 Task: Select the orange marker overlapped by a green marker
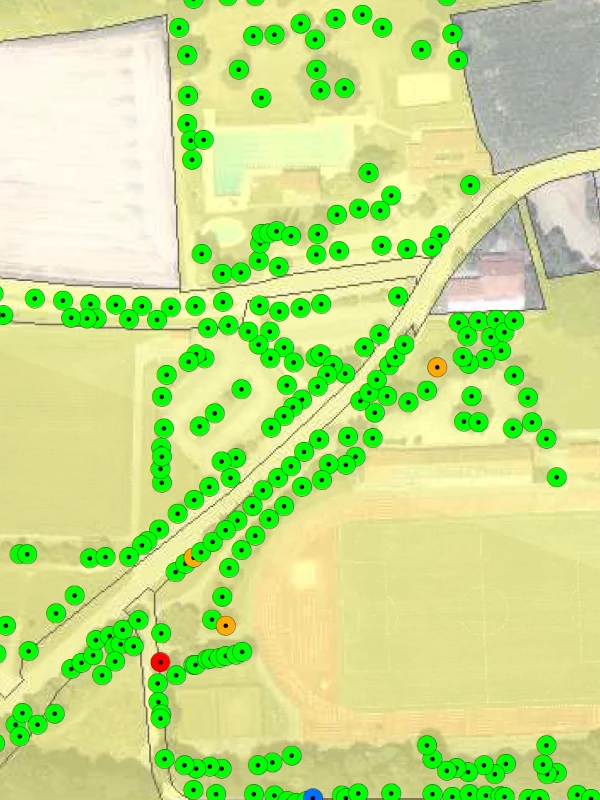point(191,558)
